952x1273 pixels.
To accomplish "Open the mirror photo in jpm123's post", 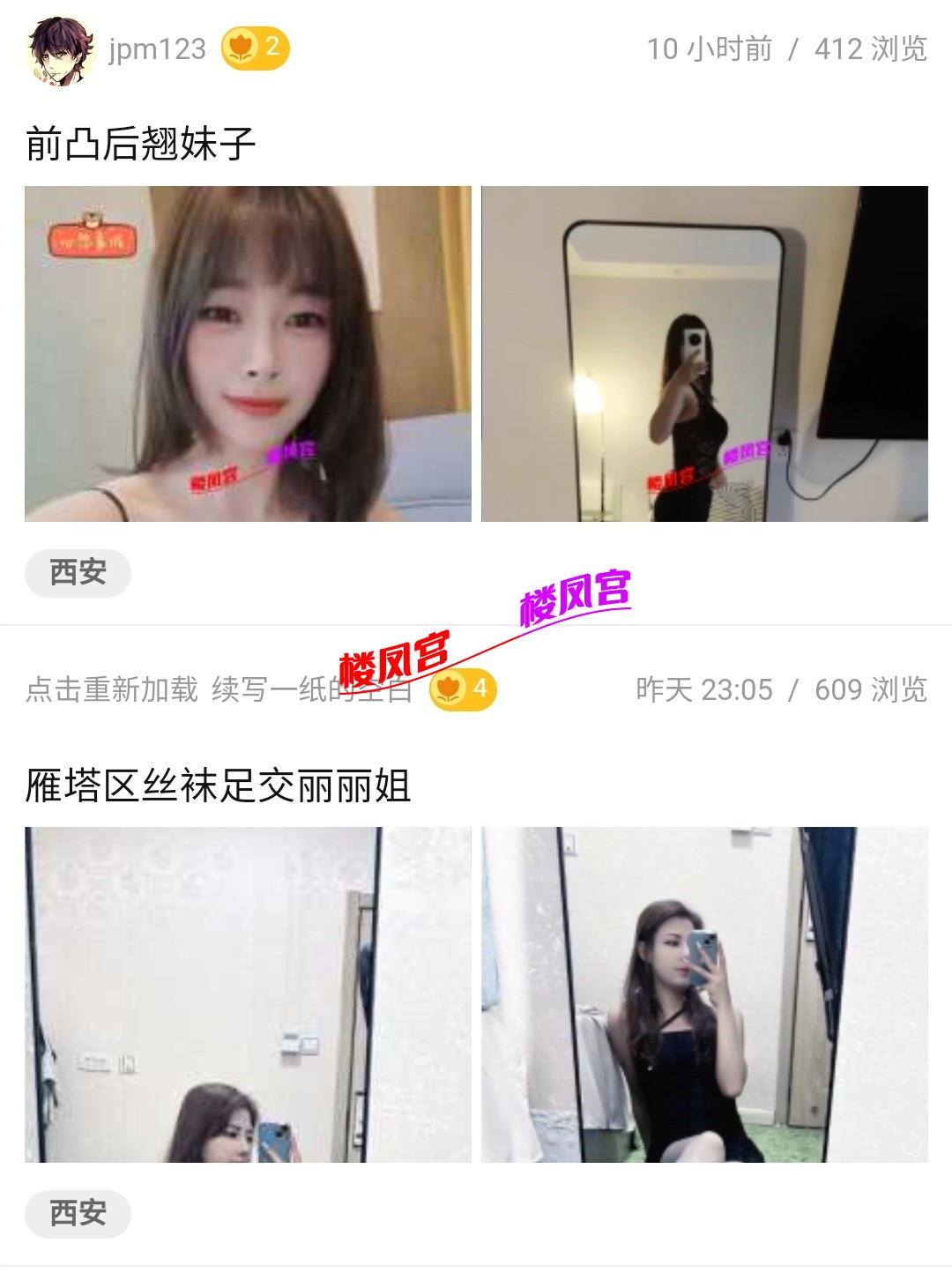I will [704, 354].
